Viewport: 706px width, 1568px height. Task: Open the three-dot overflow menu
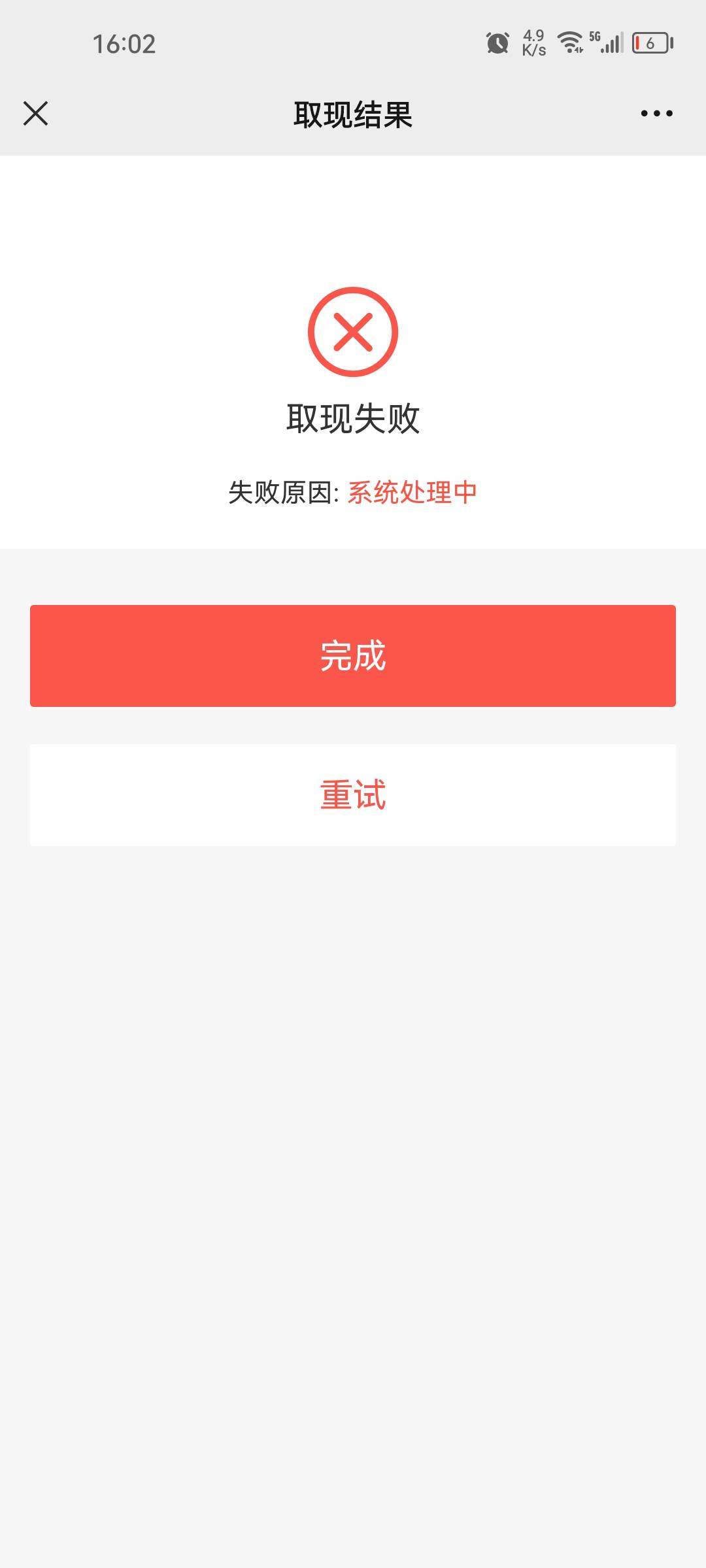[656, 114]
